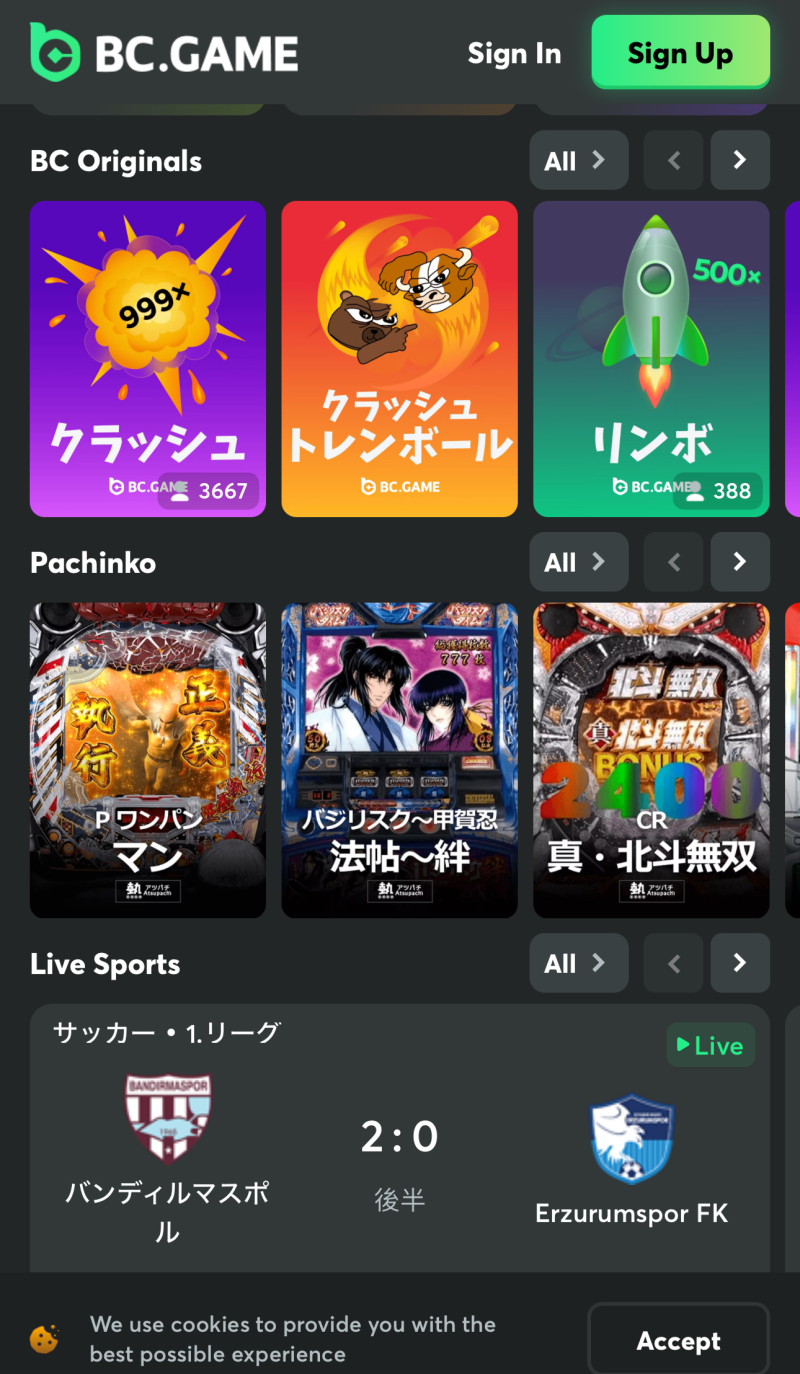View all Pachinko games

point(578,562)
